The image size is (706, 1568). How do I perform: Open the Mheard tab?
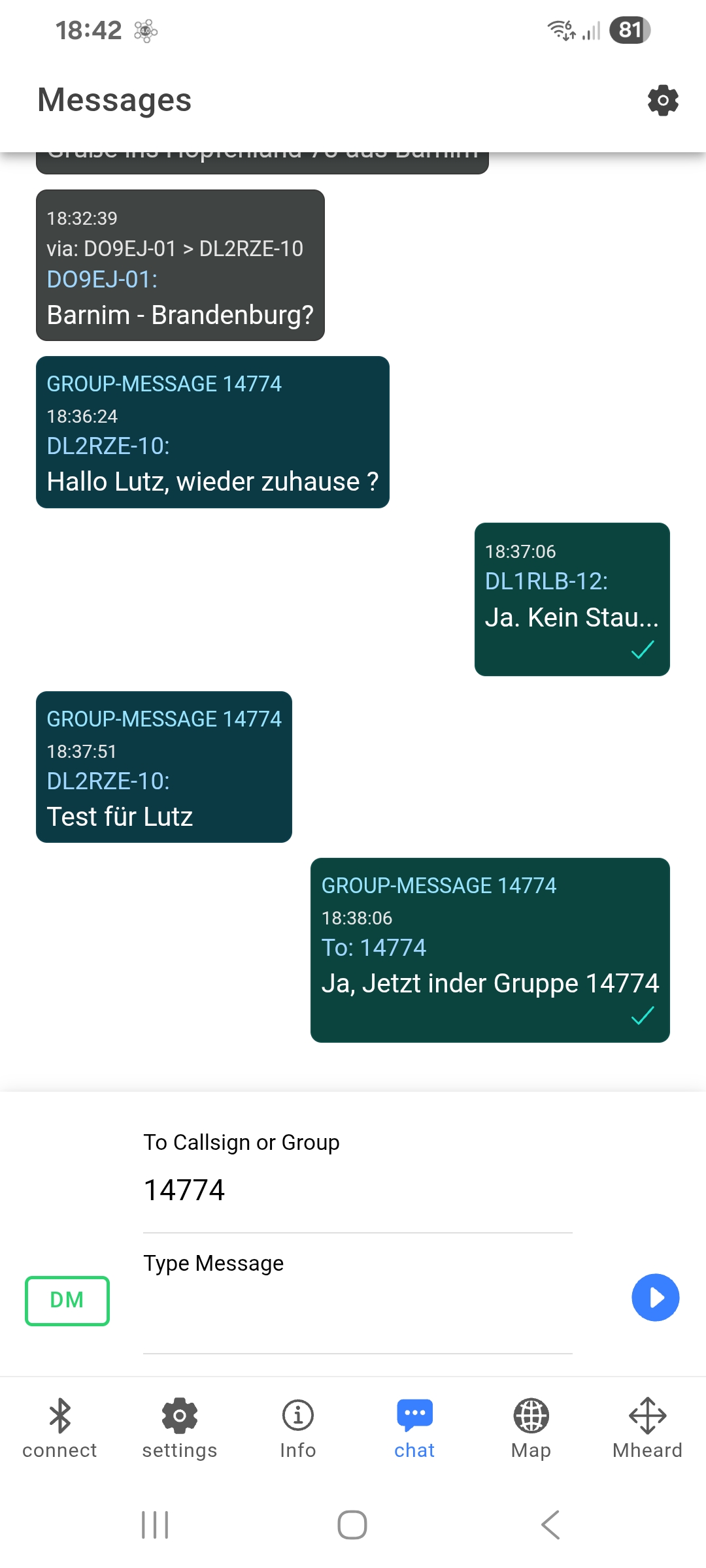[x=647, y=1428]
